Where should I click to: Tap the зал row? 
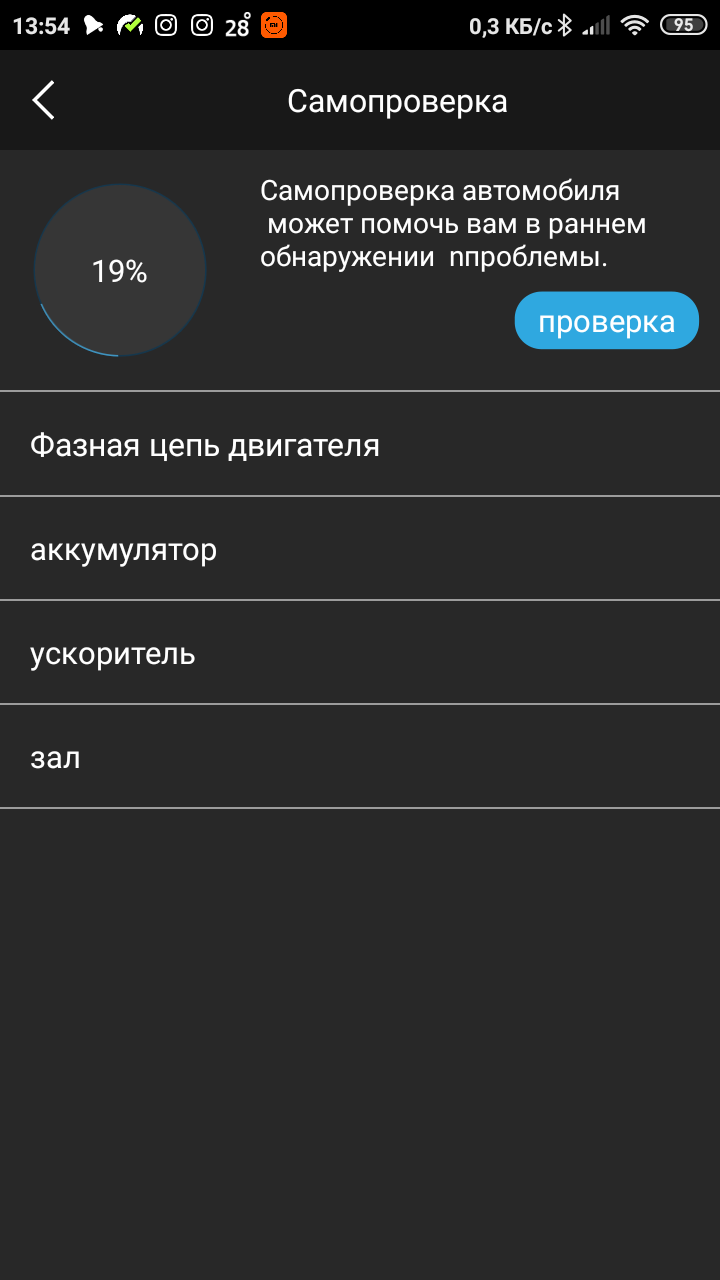click(360, 757)
